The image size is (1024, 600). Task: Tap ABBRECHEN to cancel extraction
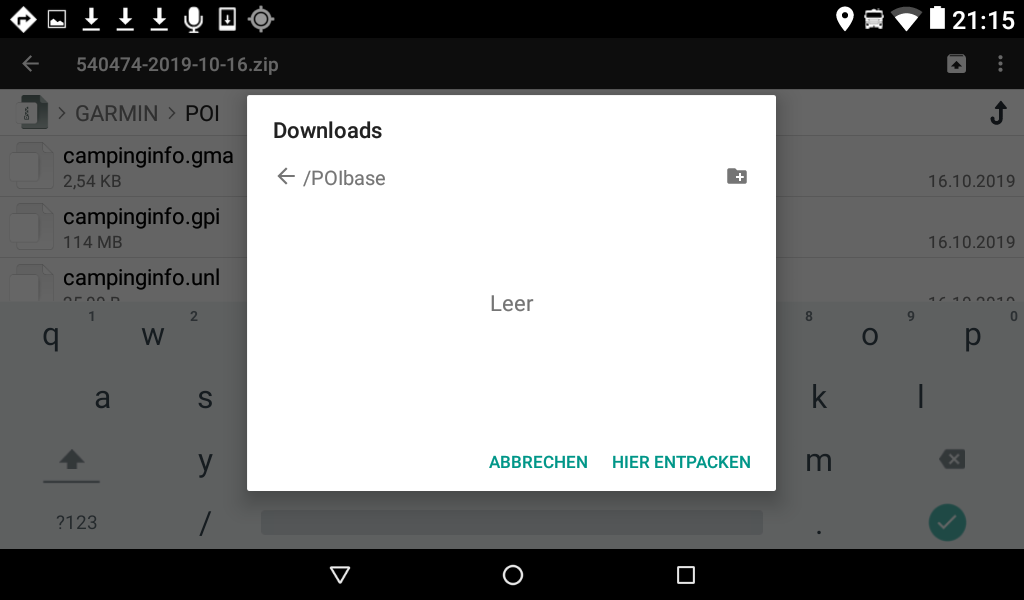[x=538, y=462]
